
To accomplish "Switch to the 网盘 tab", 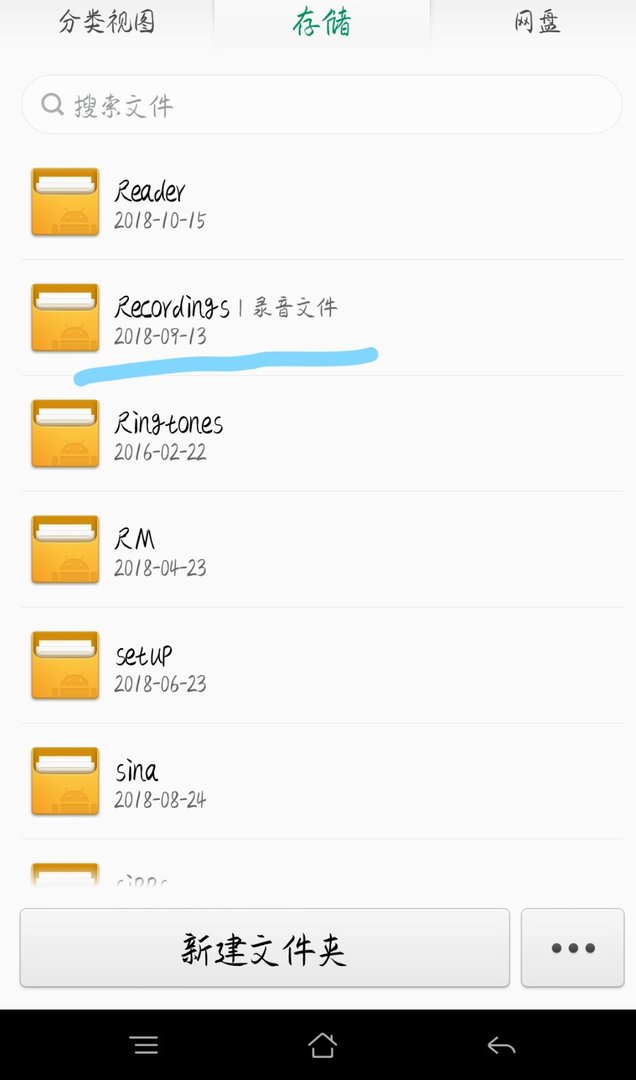I will [537, 23].
